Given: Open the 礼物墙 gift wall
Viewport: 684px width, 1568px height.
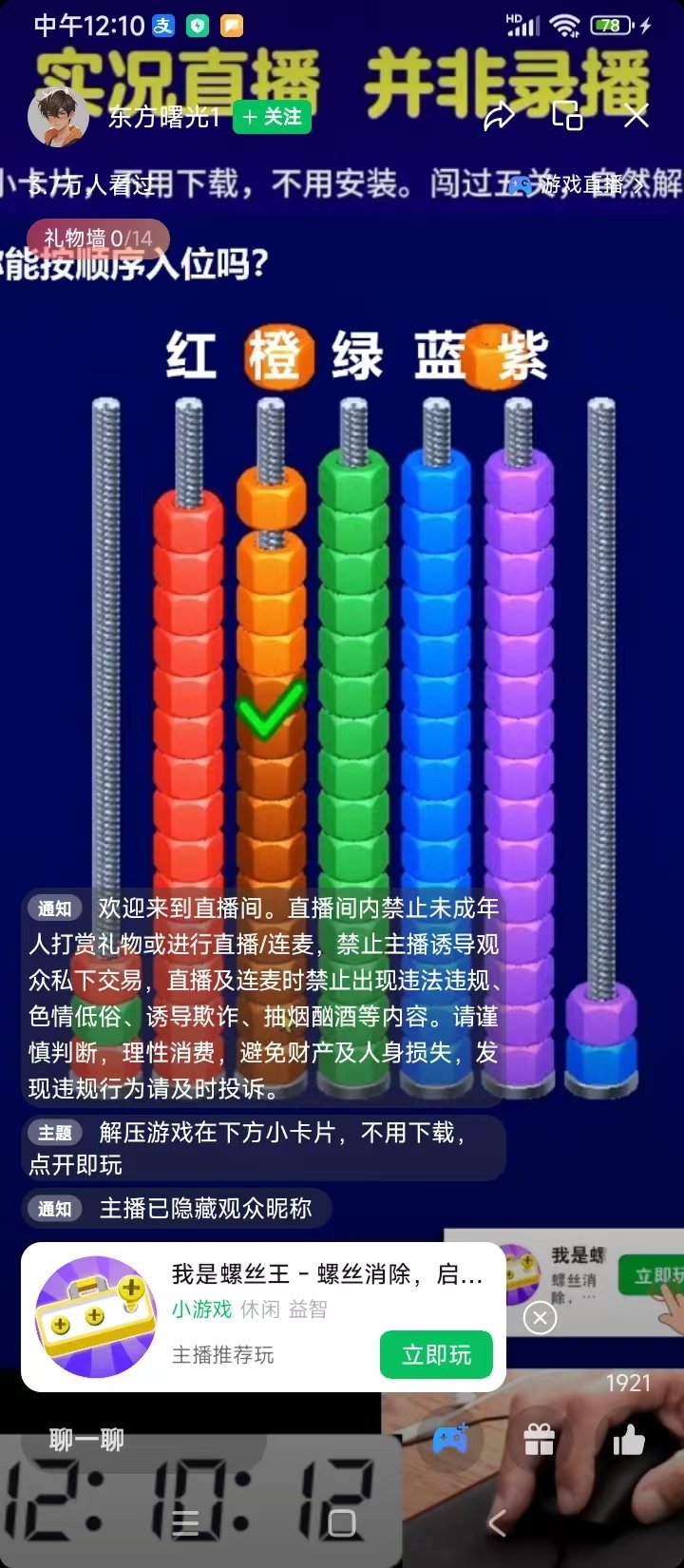Looking at the screenshot, I should coord(97,239).
